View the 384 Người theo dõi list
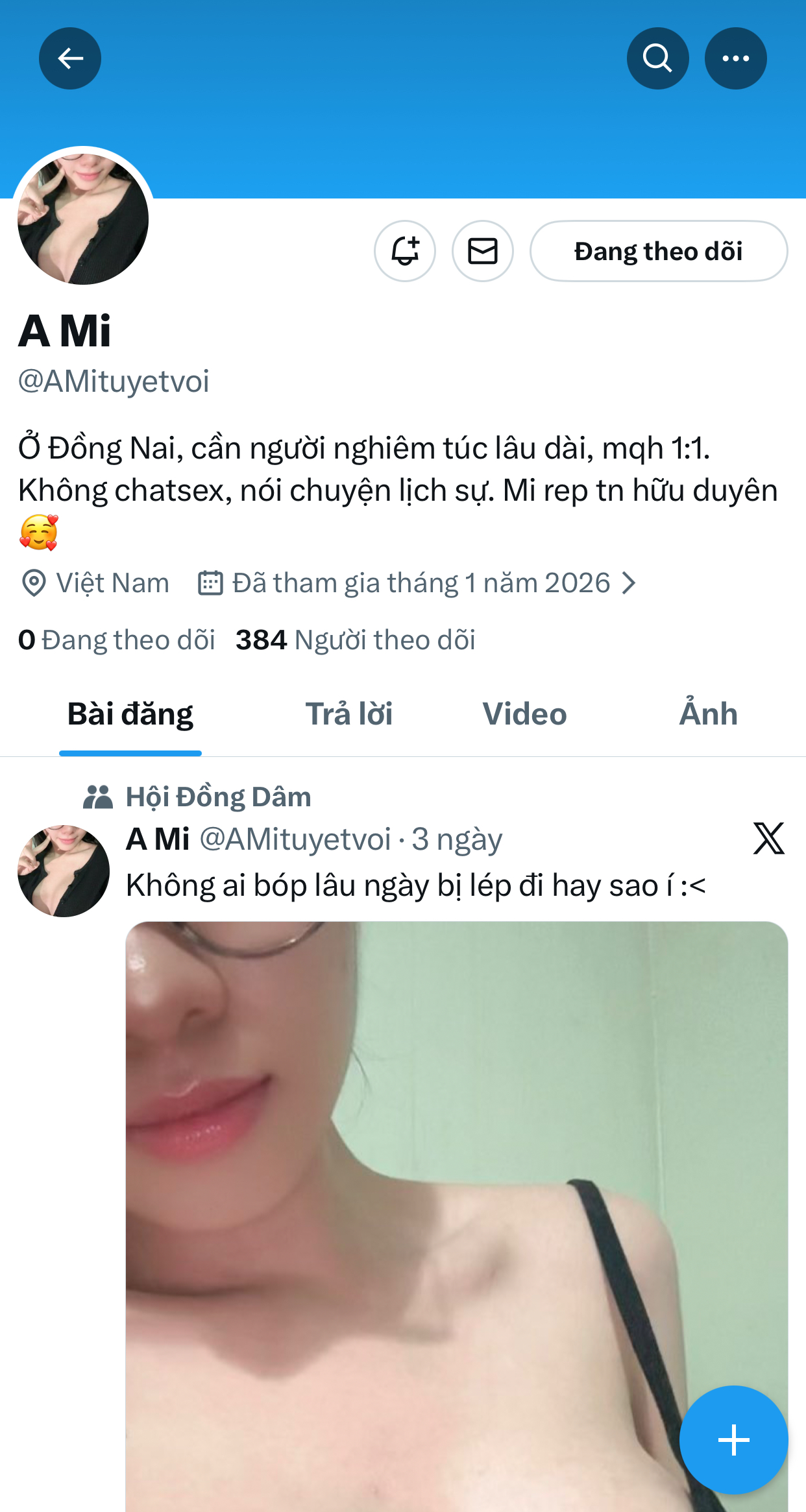 point(355,640)
